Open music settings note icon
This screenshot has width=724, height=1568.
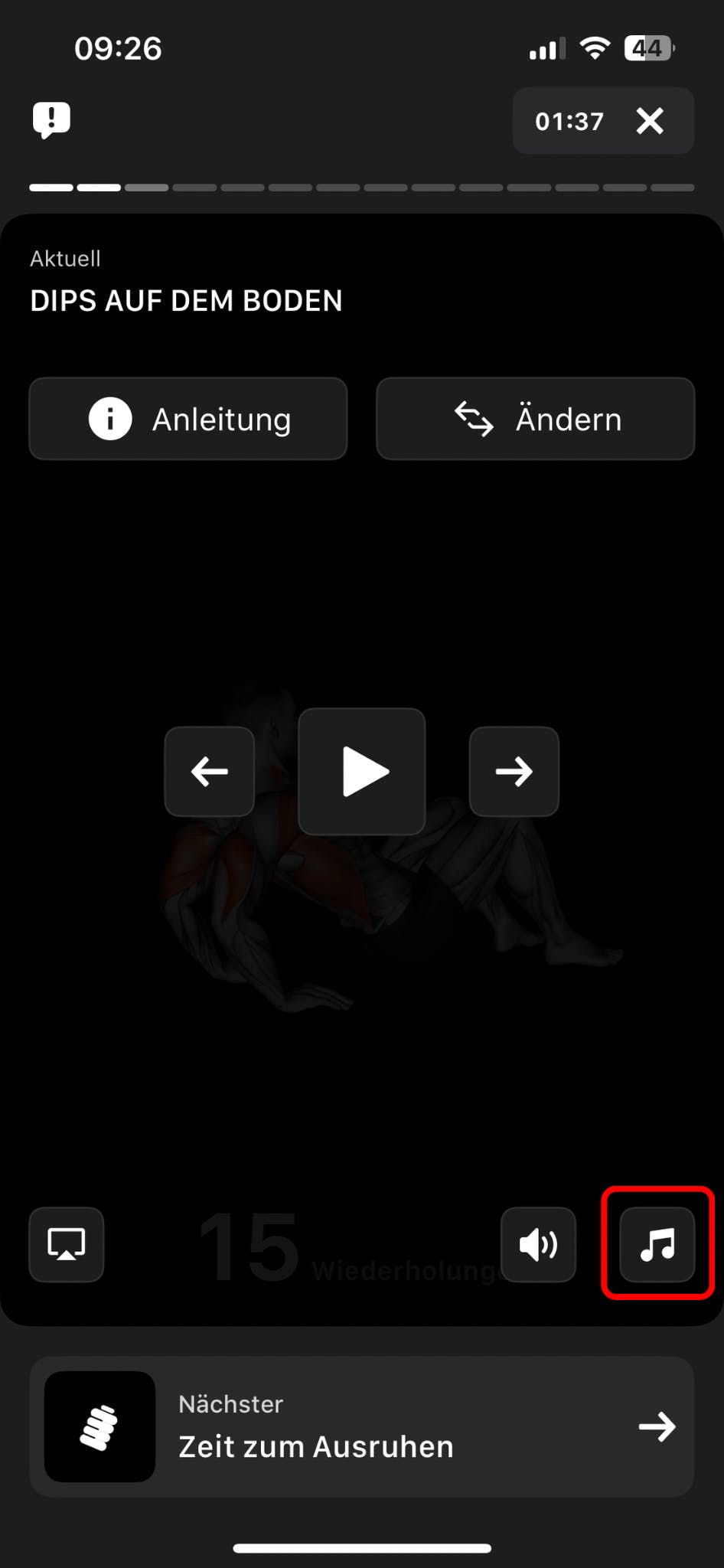(x=657, y=1244)
